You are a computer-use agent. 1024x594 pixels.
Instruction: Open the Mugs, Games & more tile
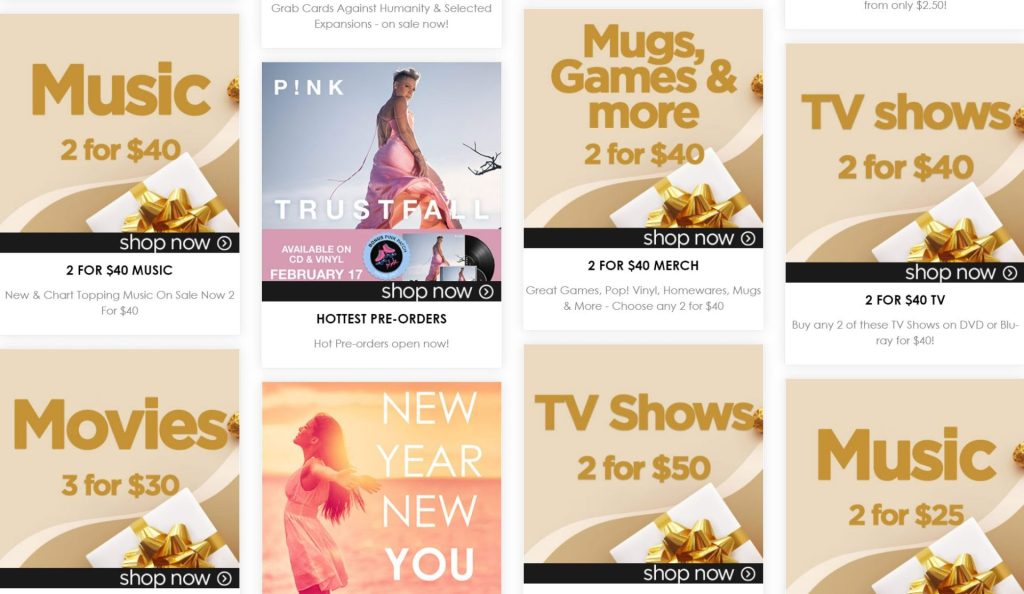643,129
